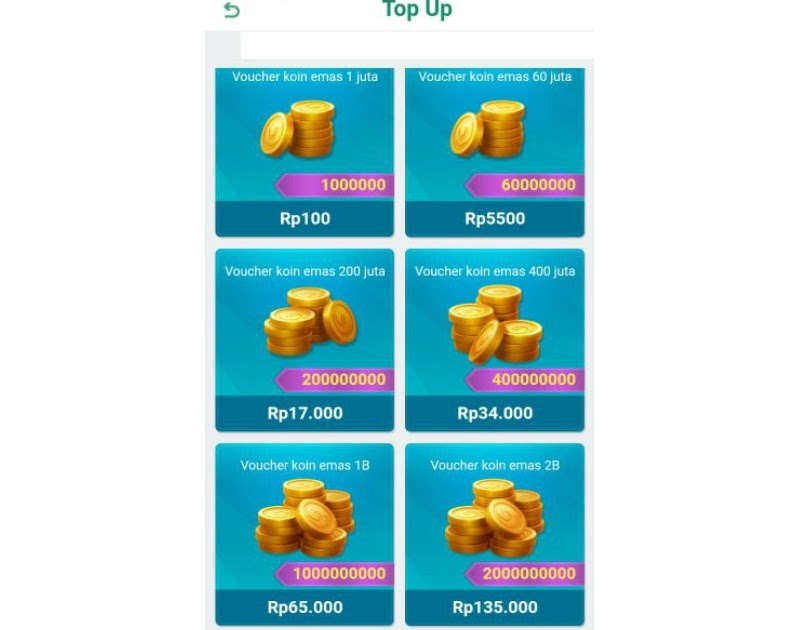Open Voucher koin emas 200 juta package
This screenshot has width=800, height=630.
tap(304, 340)
